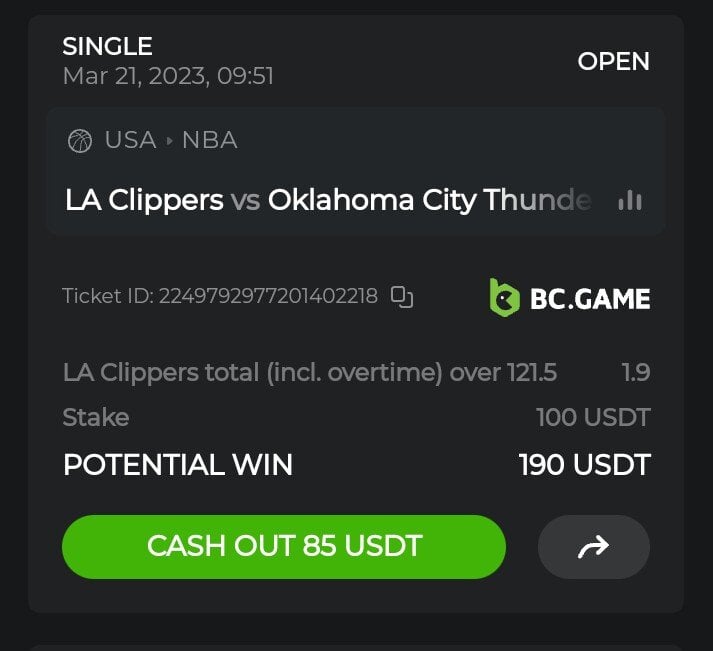Copy the ticket ID
Viewport: 713px width, 651px height.
click(x=402, y=296)
